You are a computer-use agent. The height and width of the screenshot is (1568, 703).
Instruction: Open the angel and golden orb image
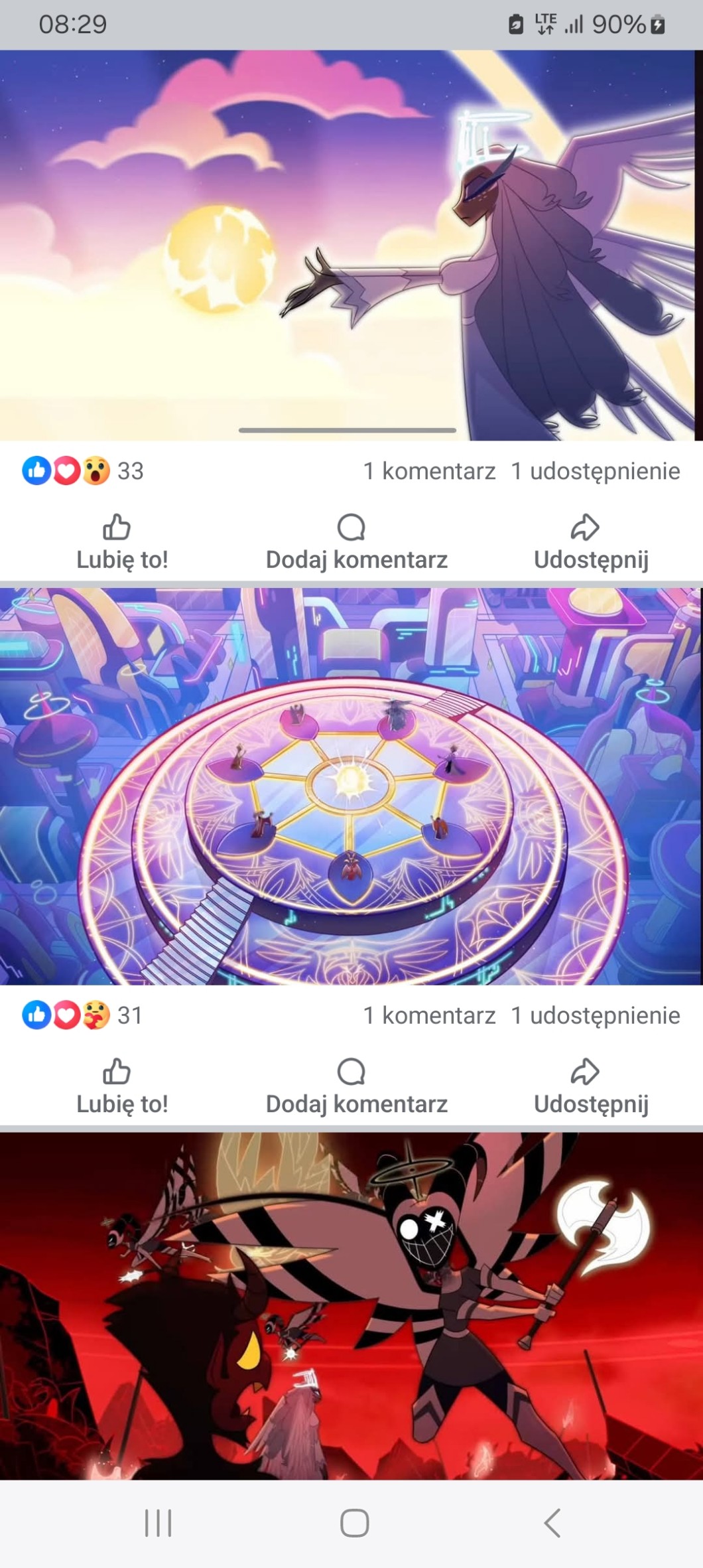(x=351, y=246)
